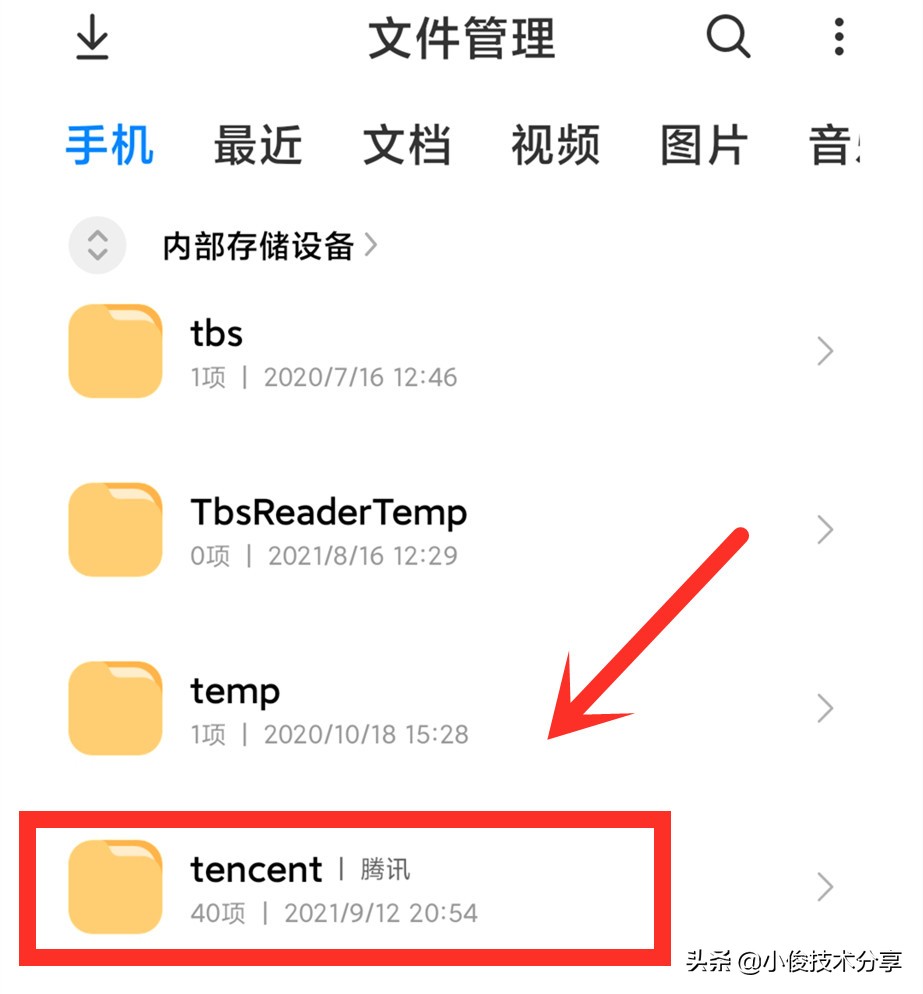Switch to the 视频 tab

coord(555,146)
